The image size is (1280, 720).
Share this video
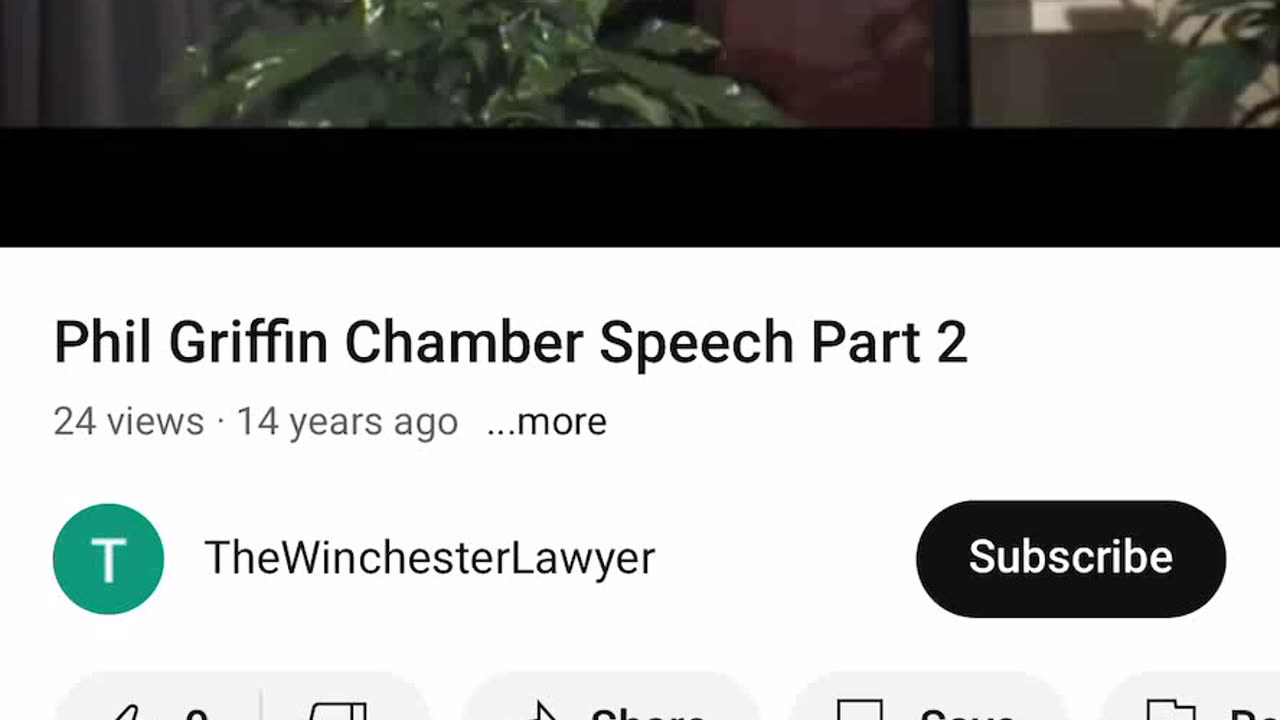tap(612, 708)
